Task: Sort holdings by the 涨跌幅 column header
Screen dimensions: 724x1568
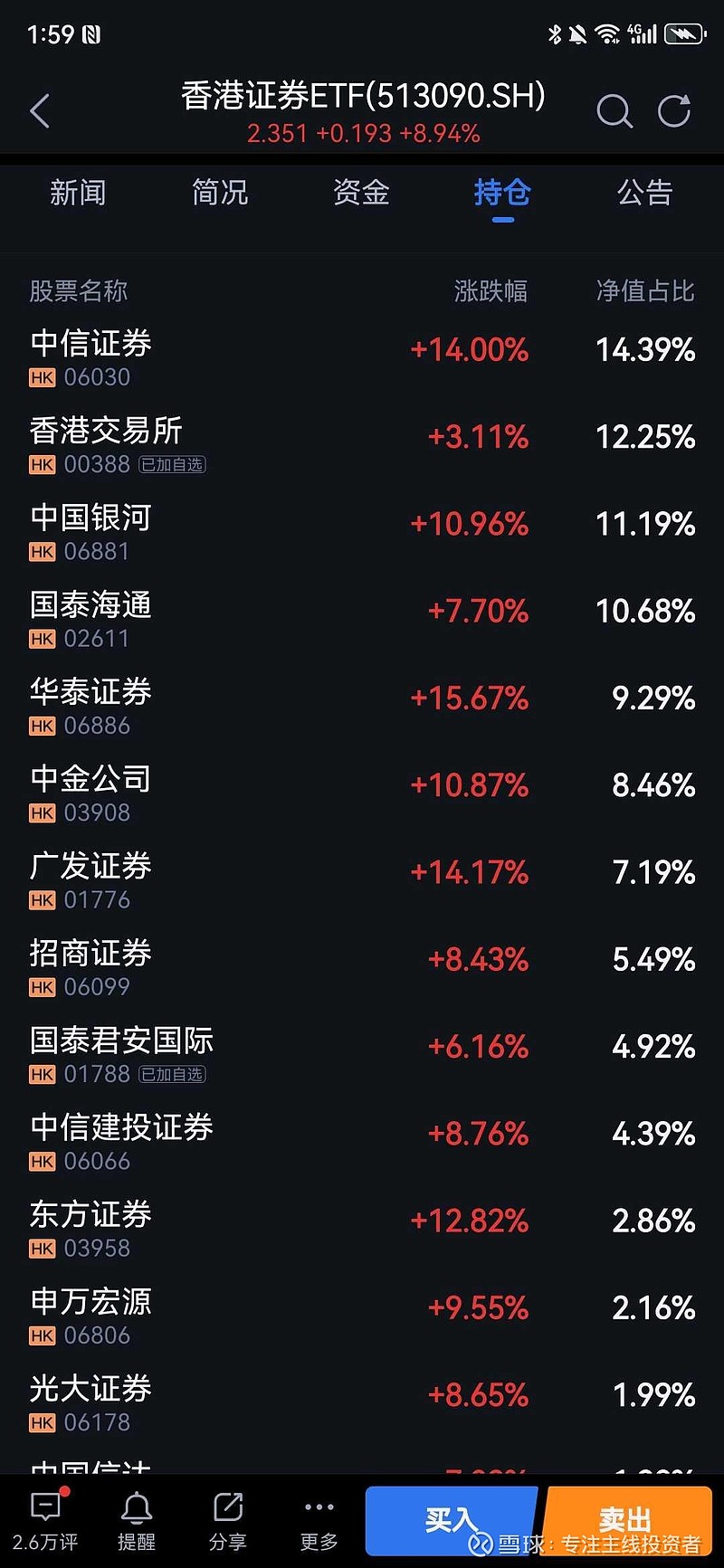Action: [x=491, y=291]
